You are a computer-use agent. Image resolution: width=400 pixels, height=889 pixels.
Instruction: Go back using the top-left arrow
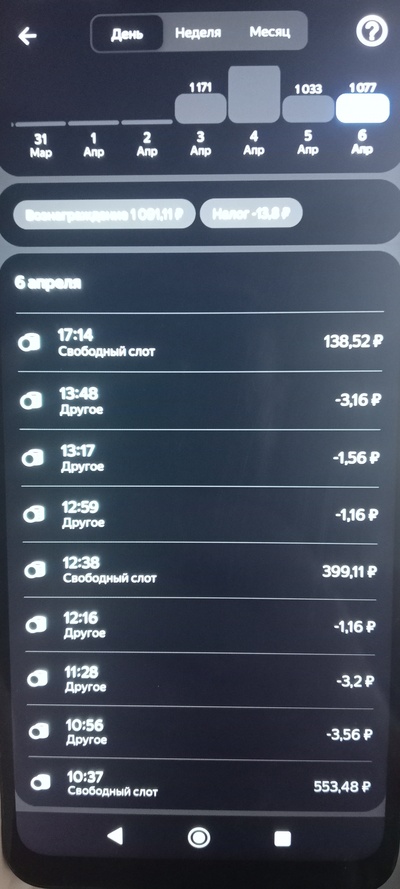coord(27,36)
